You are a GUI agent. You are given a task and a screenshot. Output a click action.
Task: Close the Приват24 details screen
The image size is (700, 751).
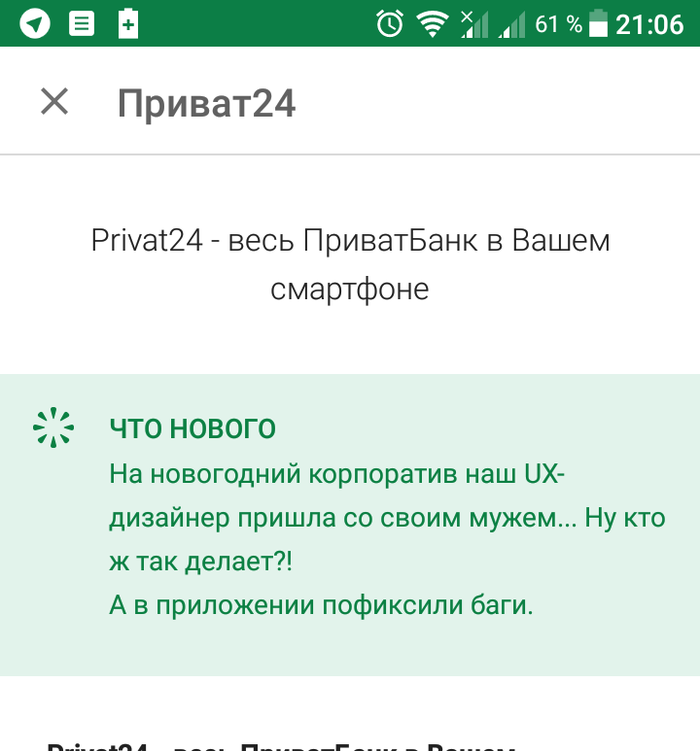tap(54, 101)
